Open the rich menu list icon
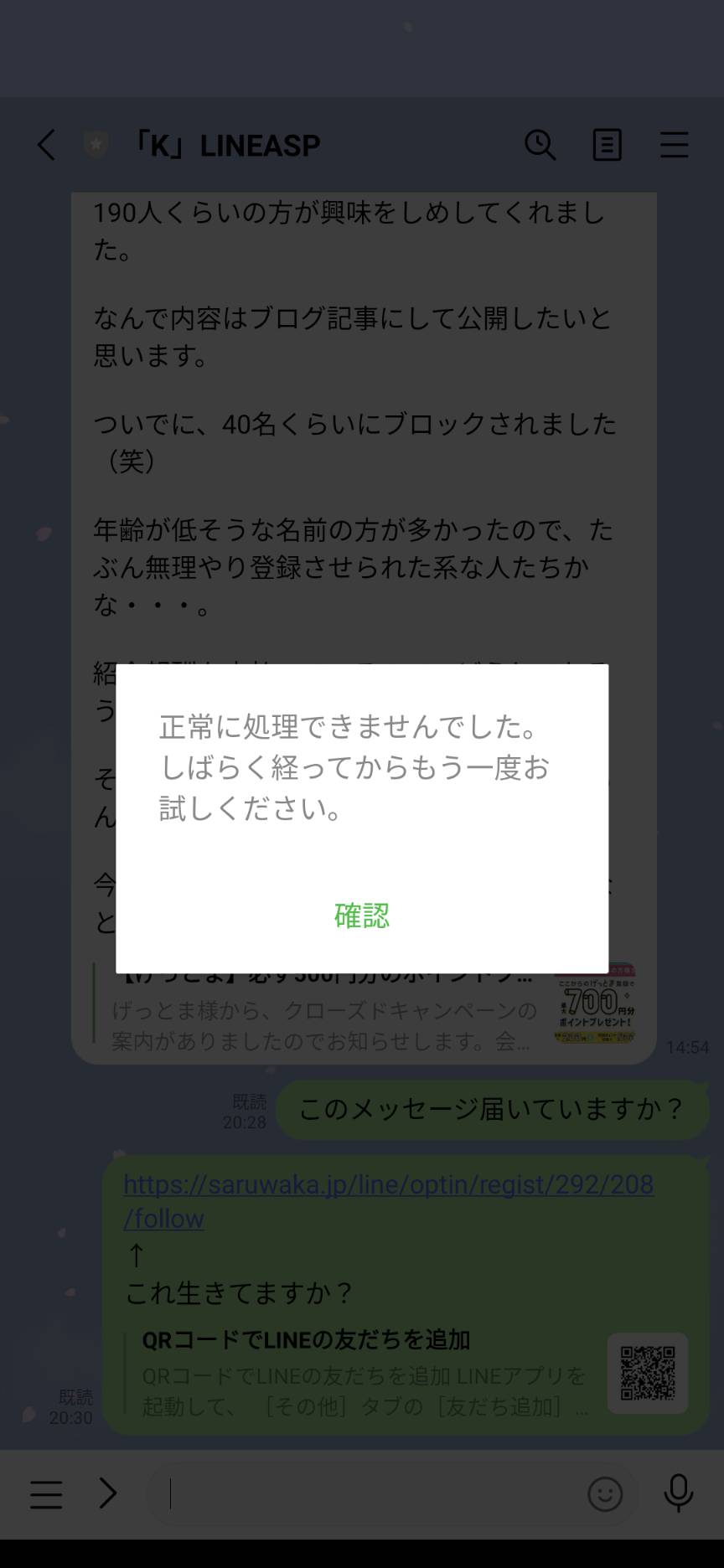The height and width of the screenshot is (1568, 724). [x=46, y=1493]
